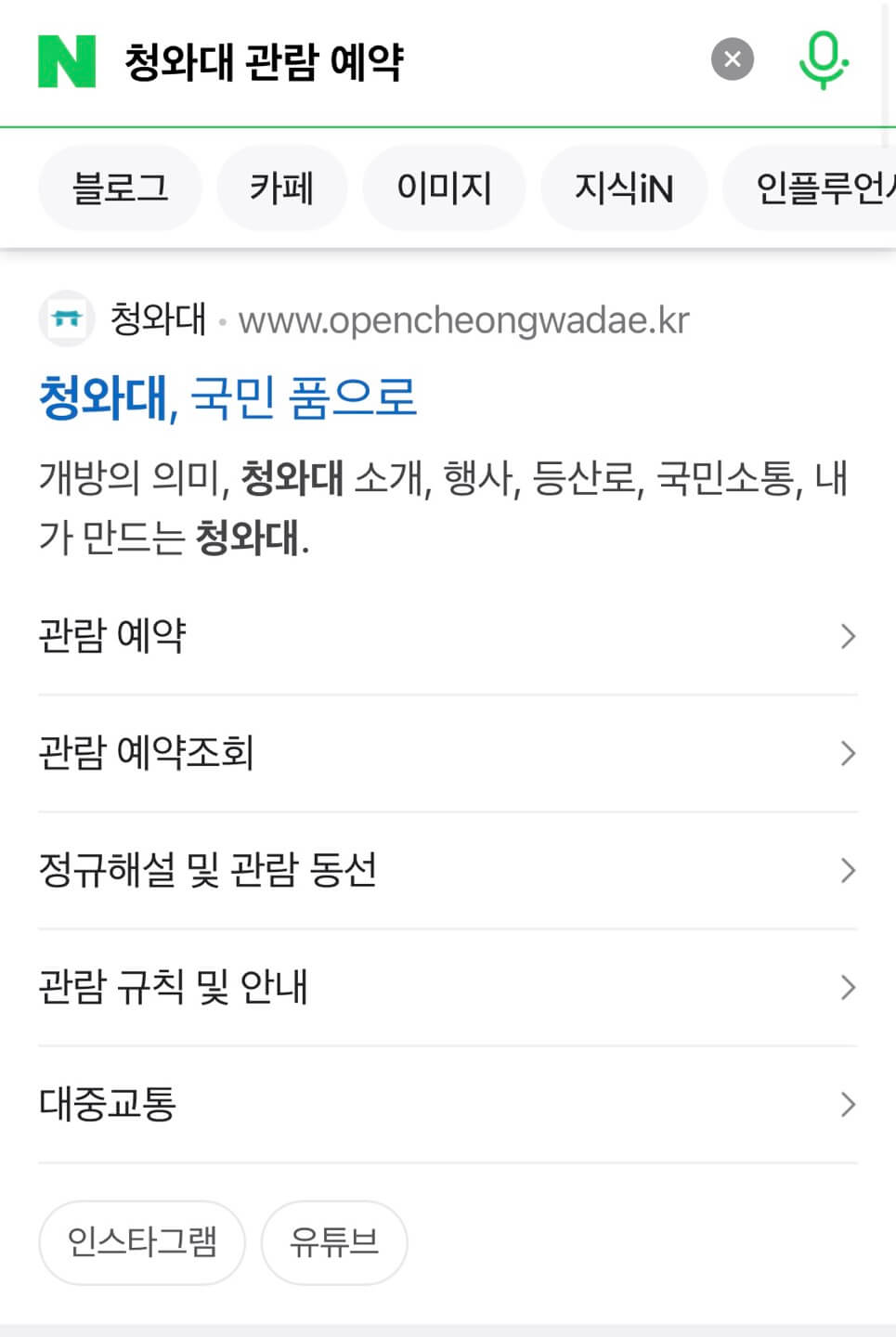Open the 대중교통 section chevron
896x1337 pixels.
coord(847,1104)
